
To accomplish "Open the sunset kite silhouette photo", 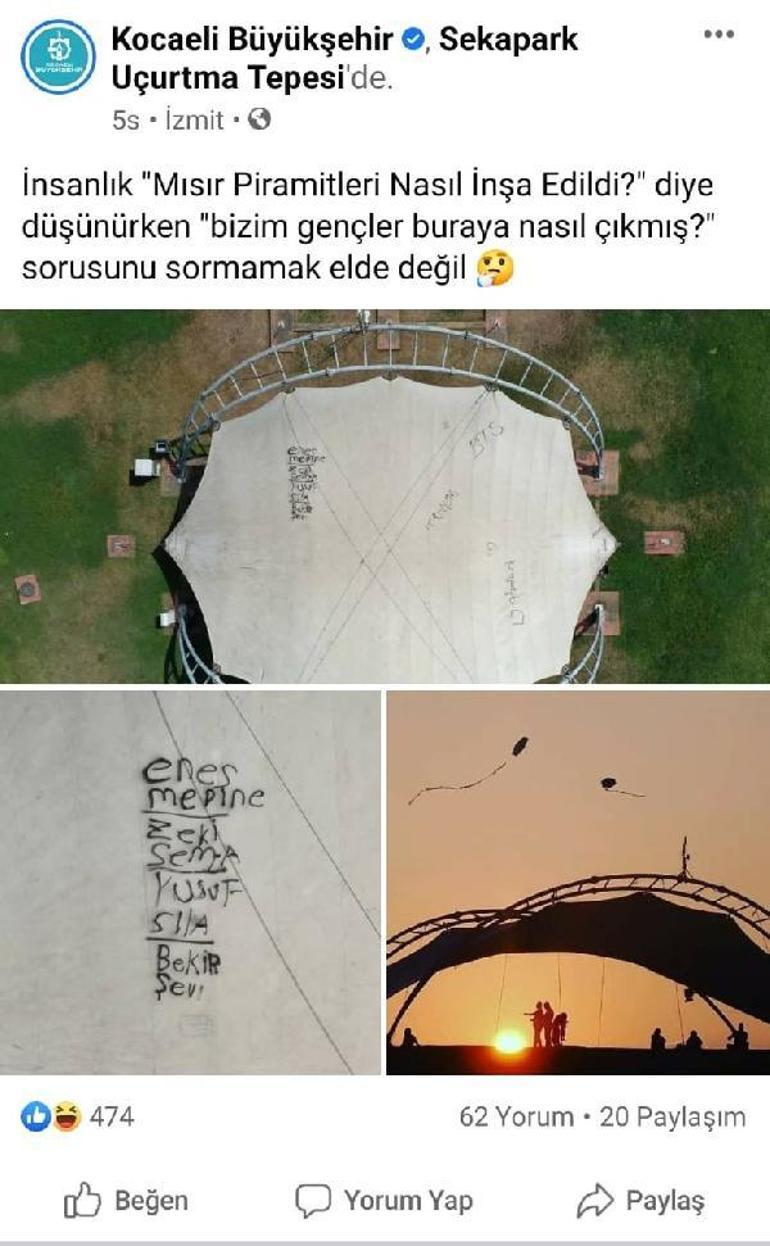I will click(x=578, y=882).
